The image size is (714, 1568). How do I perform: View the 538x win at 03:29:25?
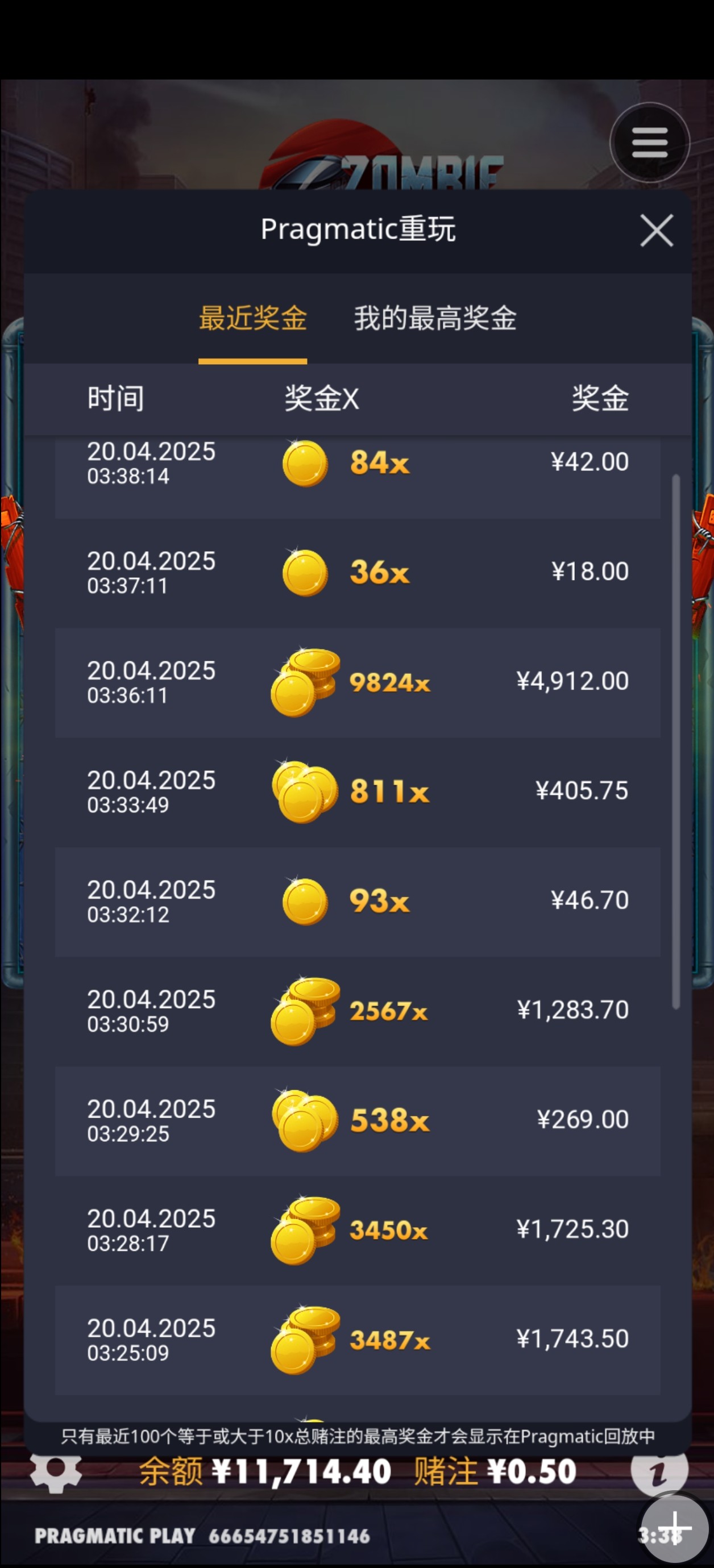(x=357, y=1120)
